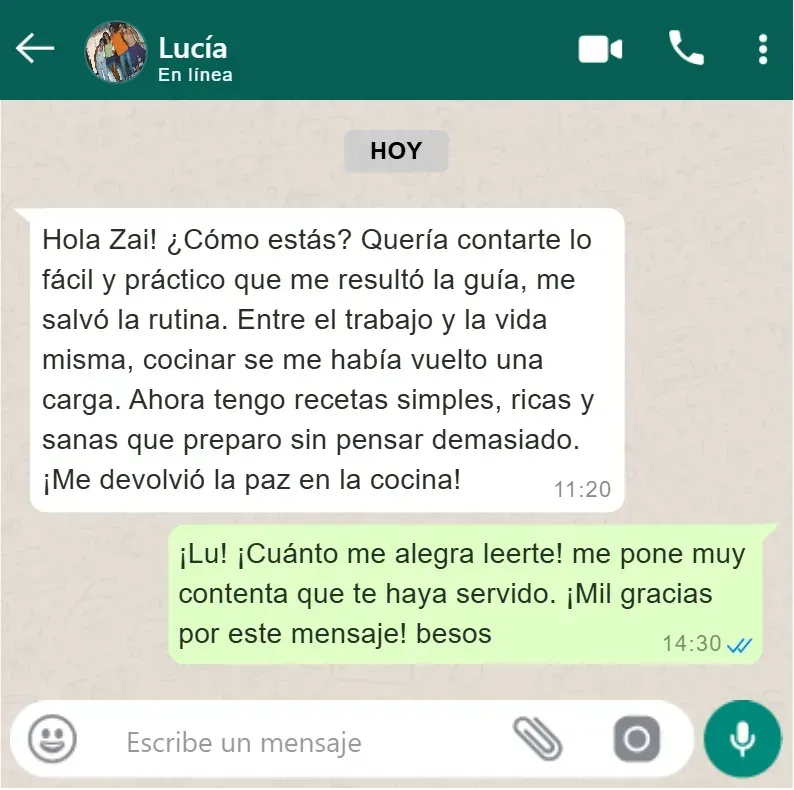Start a video call with Lucía
The width and height of the screenshot is (794, 790).
coord(600,49)
